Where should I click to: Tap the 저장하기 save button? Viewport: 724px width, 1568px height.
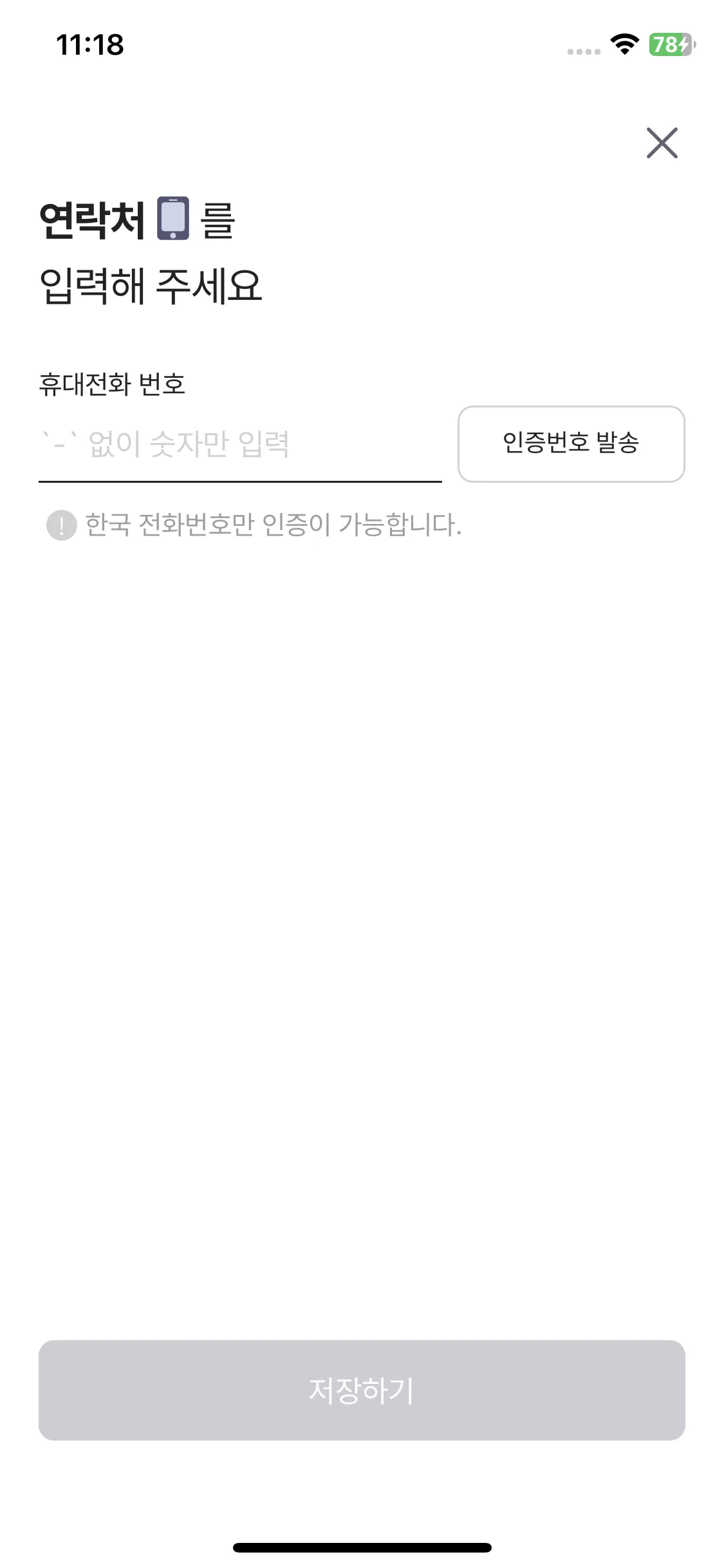tap(362, 1390)
